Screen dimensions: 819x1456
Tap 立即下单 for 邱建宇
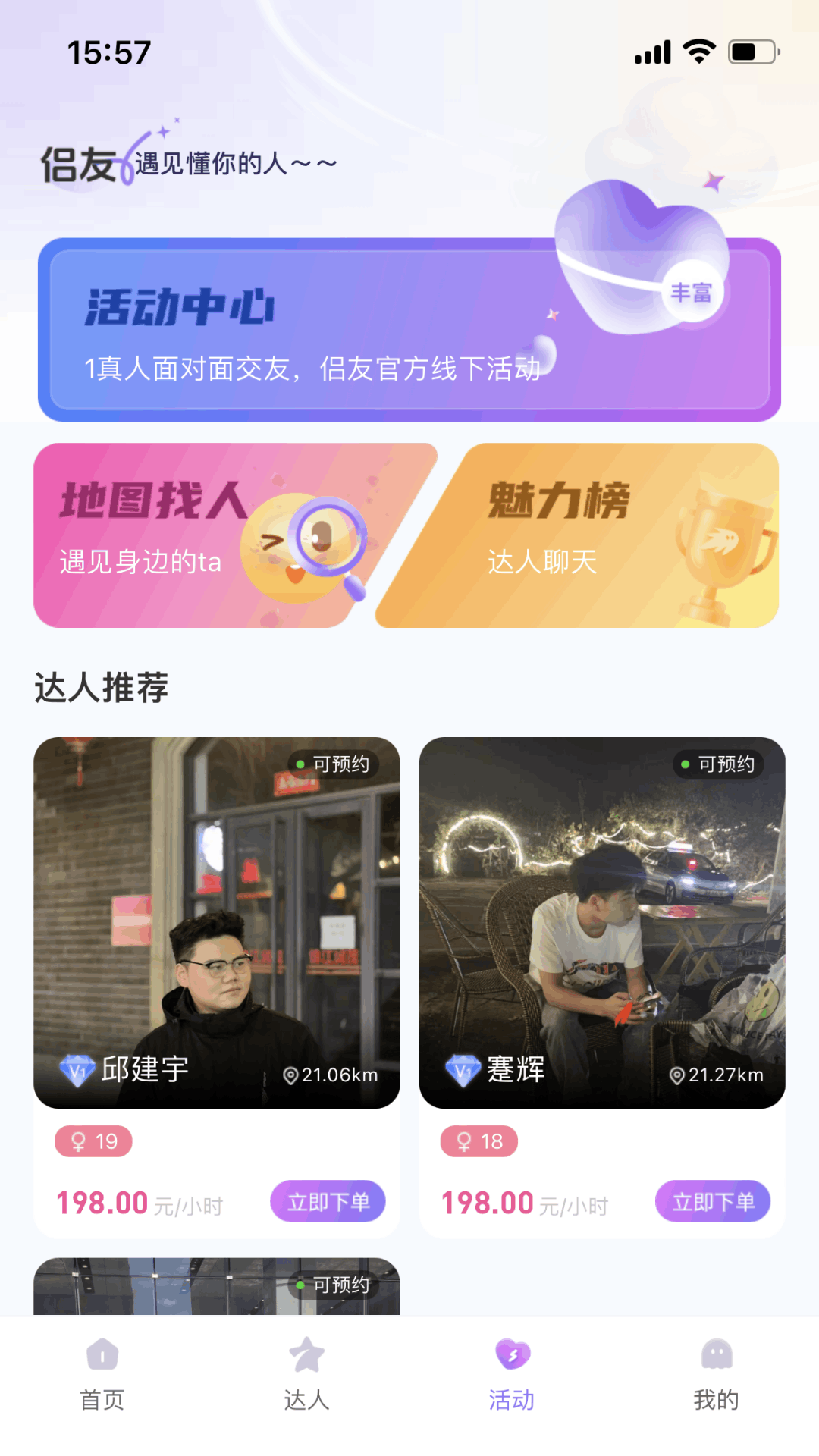328,1201
